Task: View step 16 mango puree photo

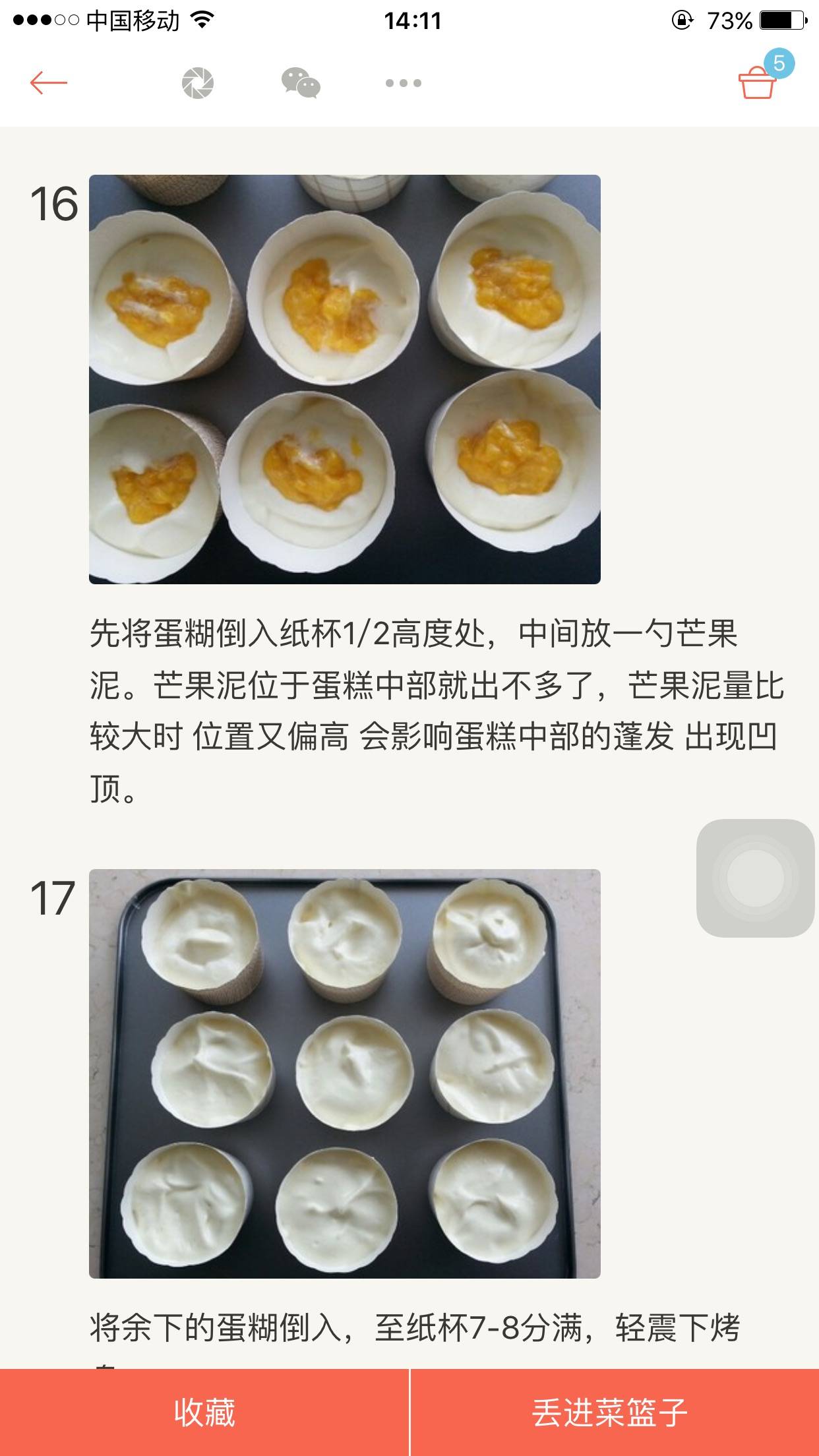Action: [x=344, y=379]
